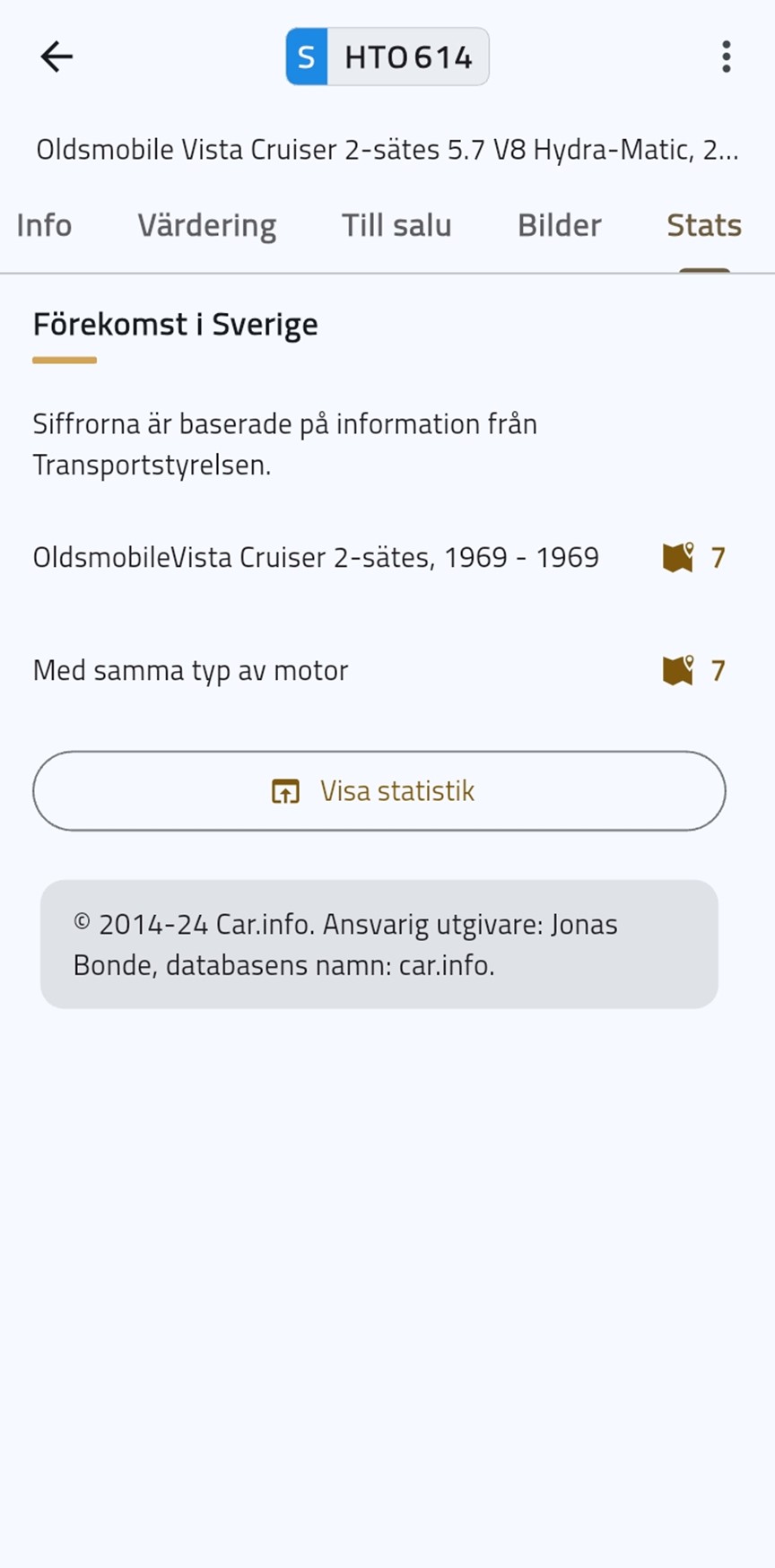
Task: Select the Till salu tab
Action: tap(396, 225)
